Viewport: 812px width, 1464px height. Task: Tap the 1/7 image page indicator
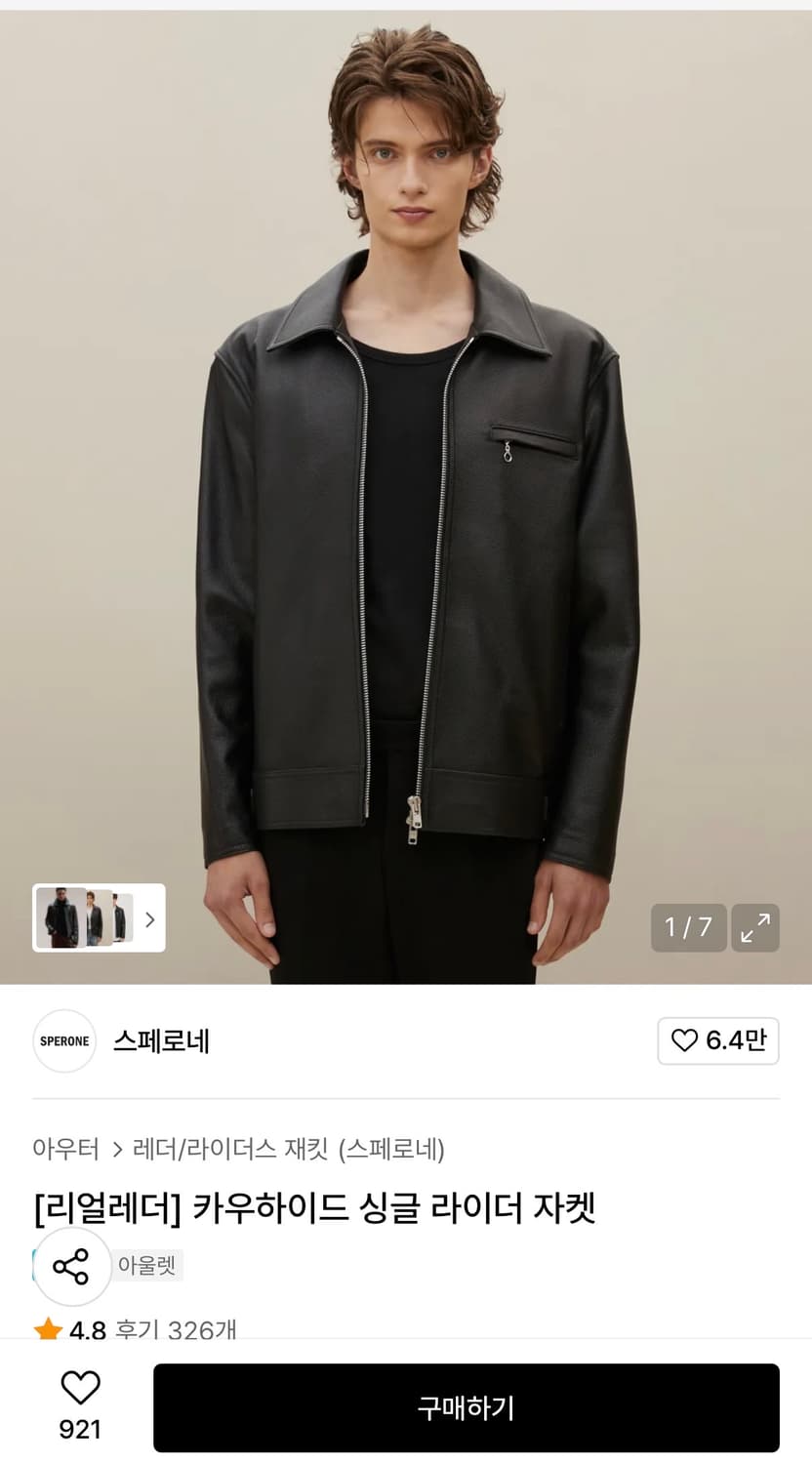[x=688, y=928]
